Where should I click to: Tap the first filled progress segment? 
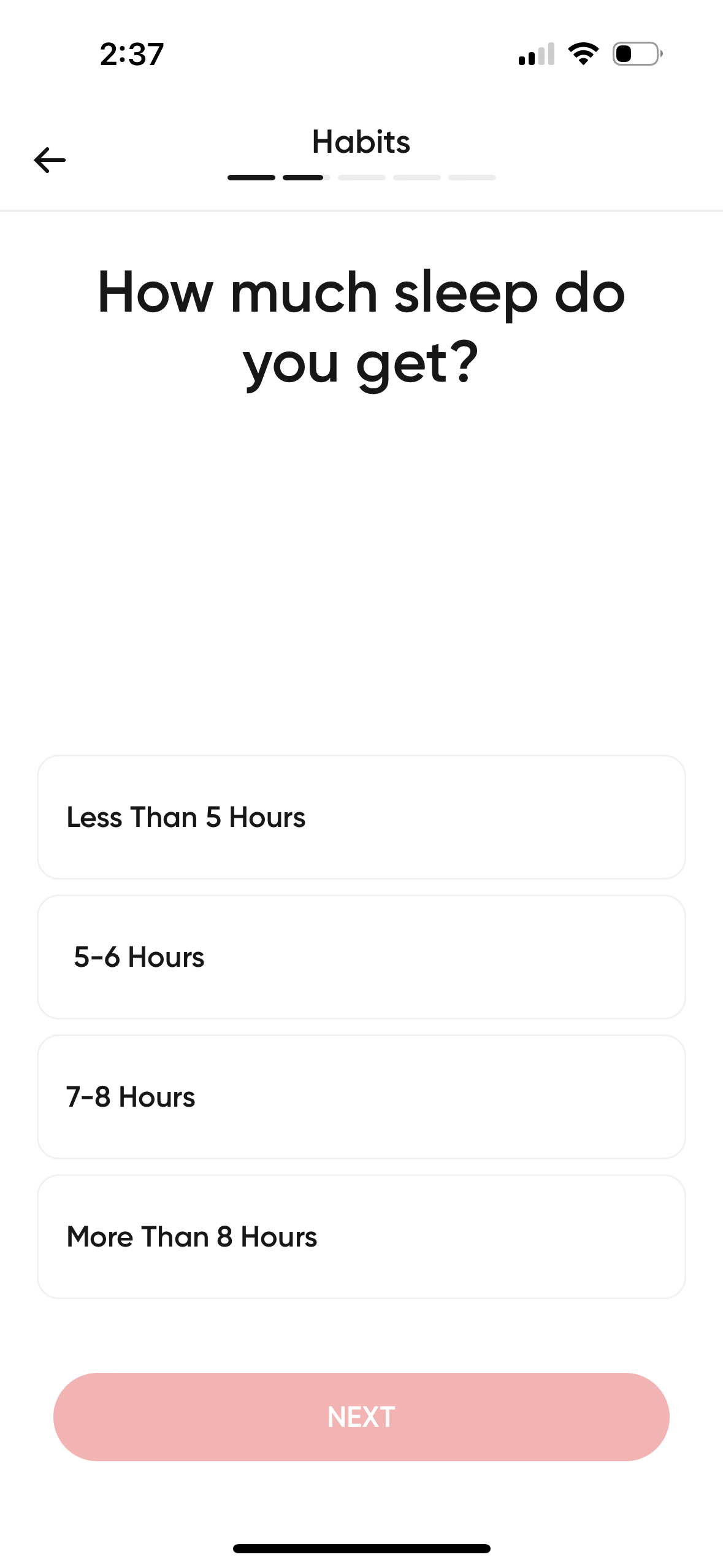(251, 177)
